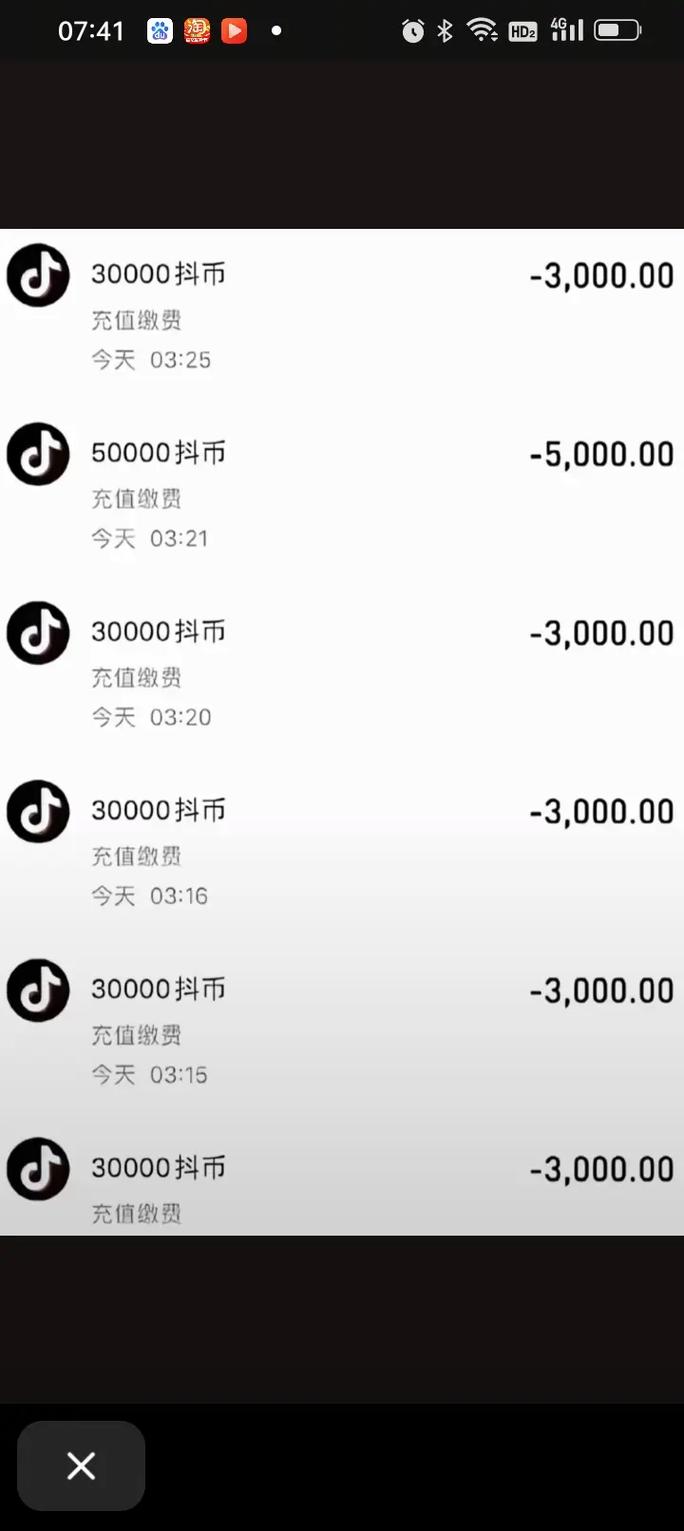684x1531 pixels.
Task: Close the image viewer with the X button
Action: [81, 1466]
